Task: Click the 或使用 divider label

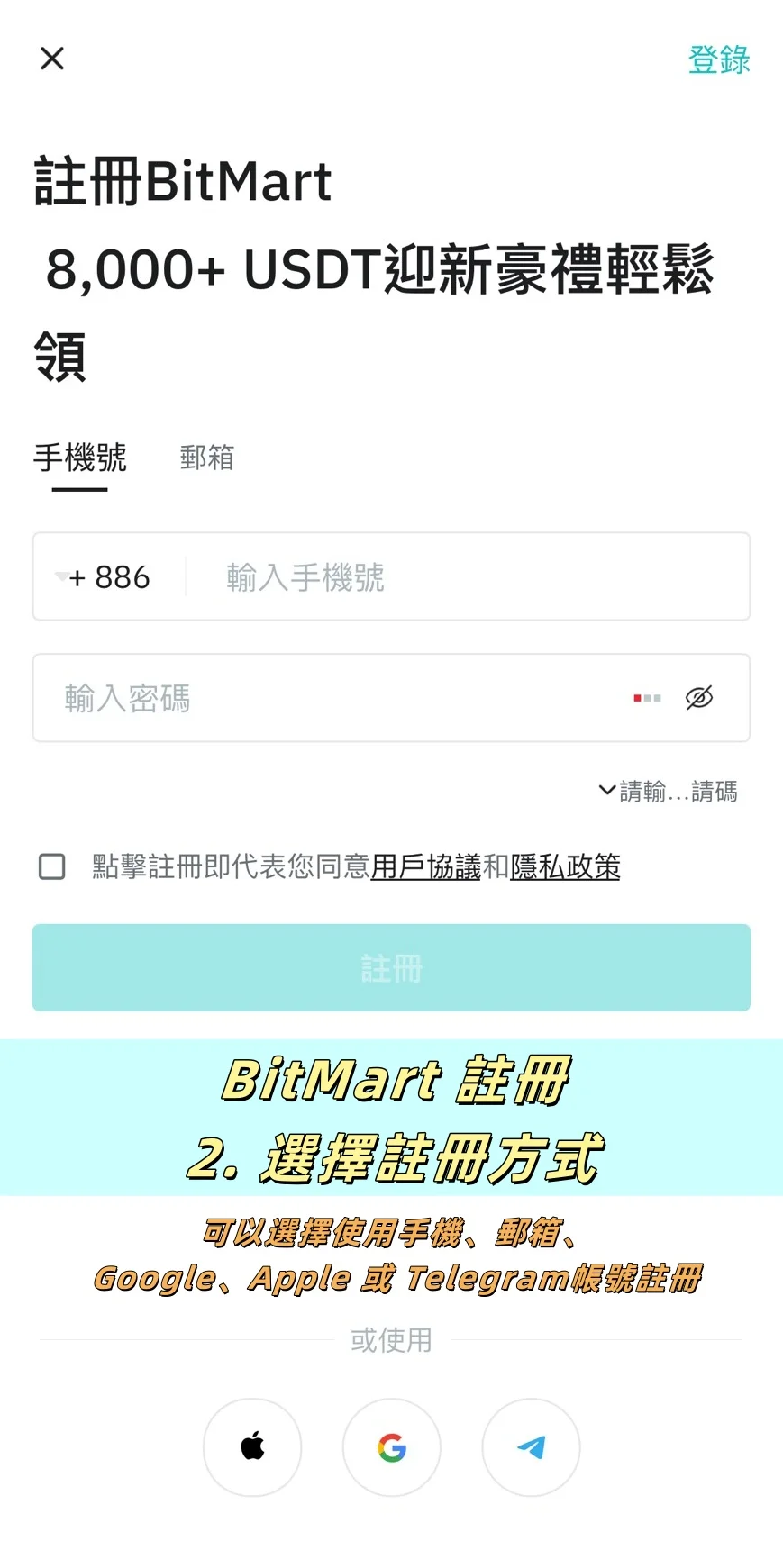Action: point(391,1339)
